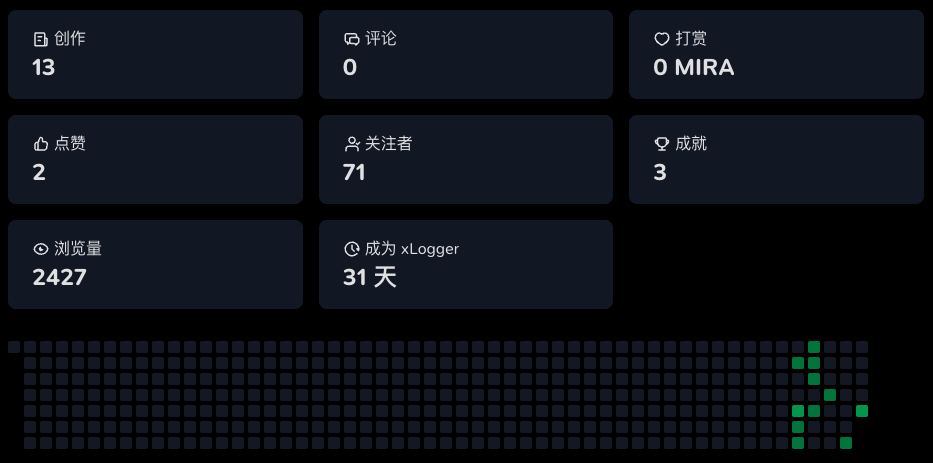This screenshot has width=933, height=463.
Task: Open the 创作 stats card
Action: point(155,54)
